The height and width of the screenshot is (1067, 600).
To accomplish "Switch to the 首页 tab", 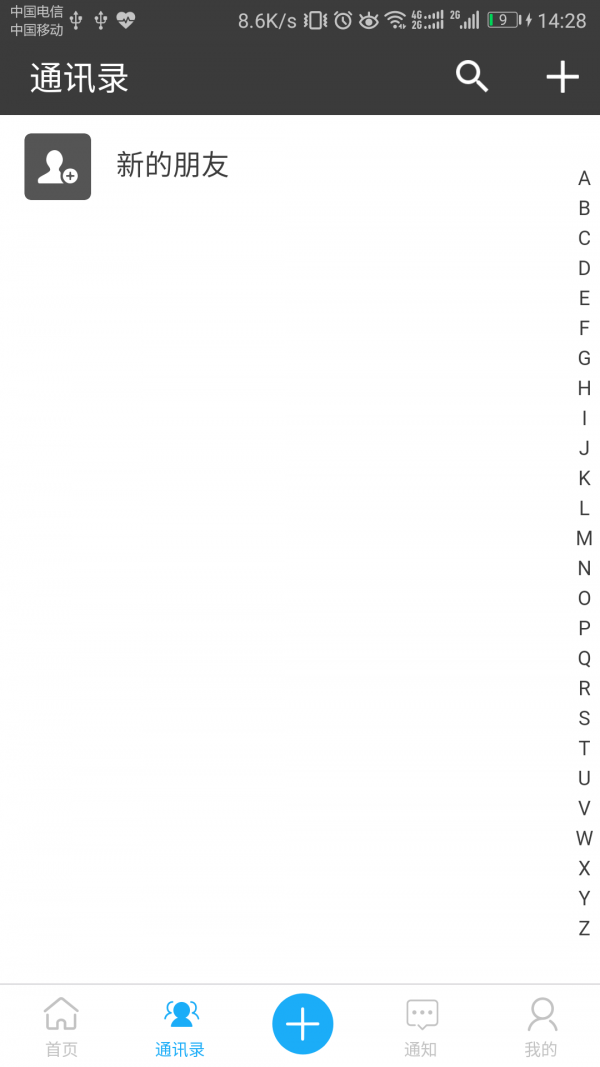I will tap(61, 1026).
